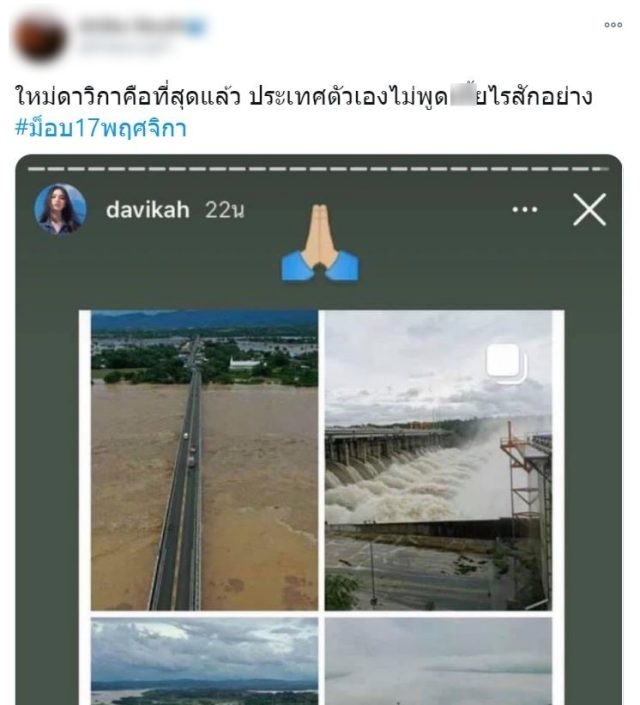Image resolution: width=640 pixels, height=705 pixels.
Task: View the tweet author's profile picture
Action: pyautogui.click(x=41, y=38)
